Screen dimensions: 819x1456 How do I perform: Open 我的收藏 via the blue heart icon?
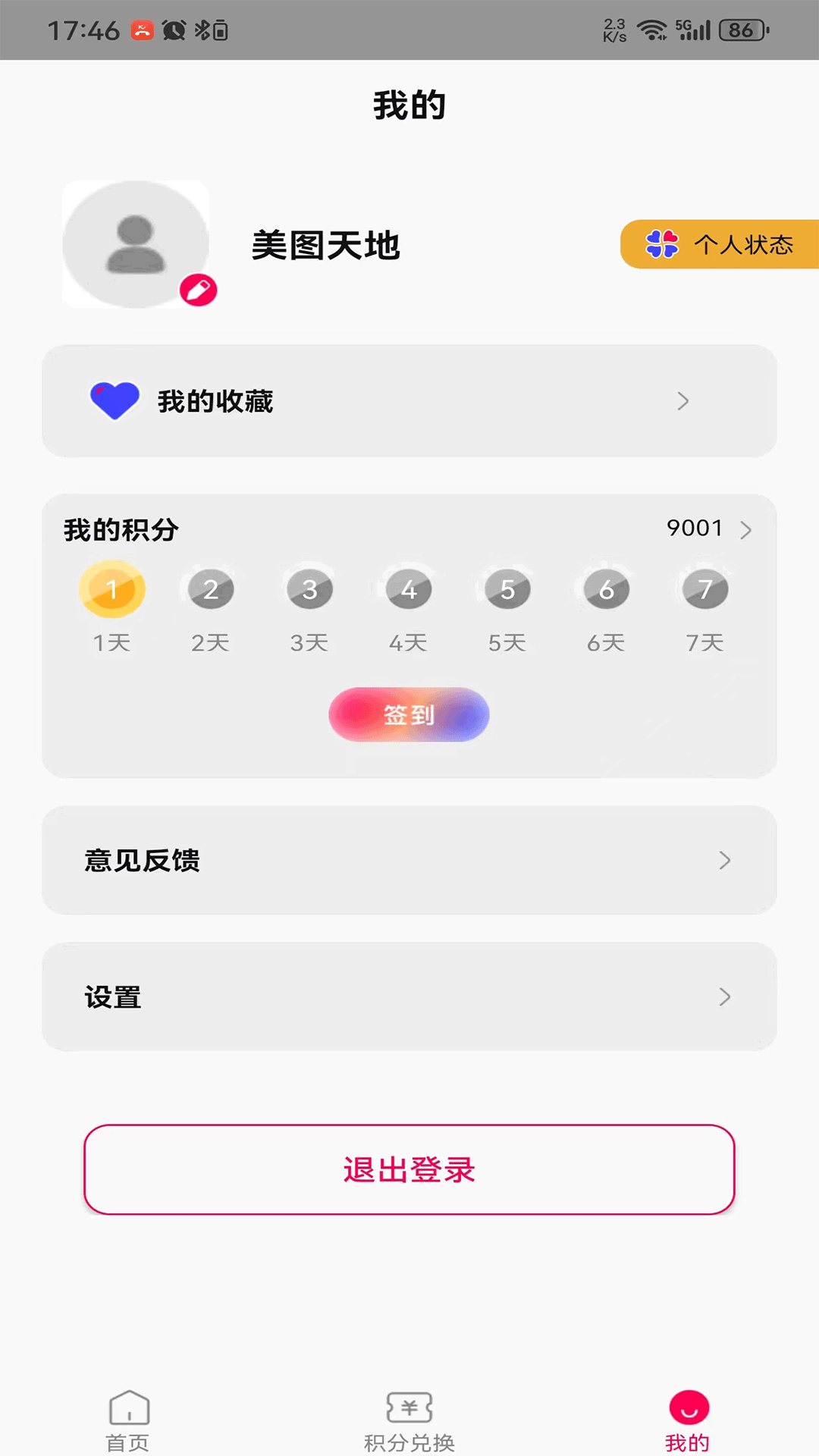[x=115, y=401]
